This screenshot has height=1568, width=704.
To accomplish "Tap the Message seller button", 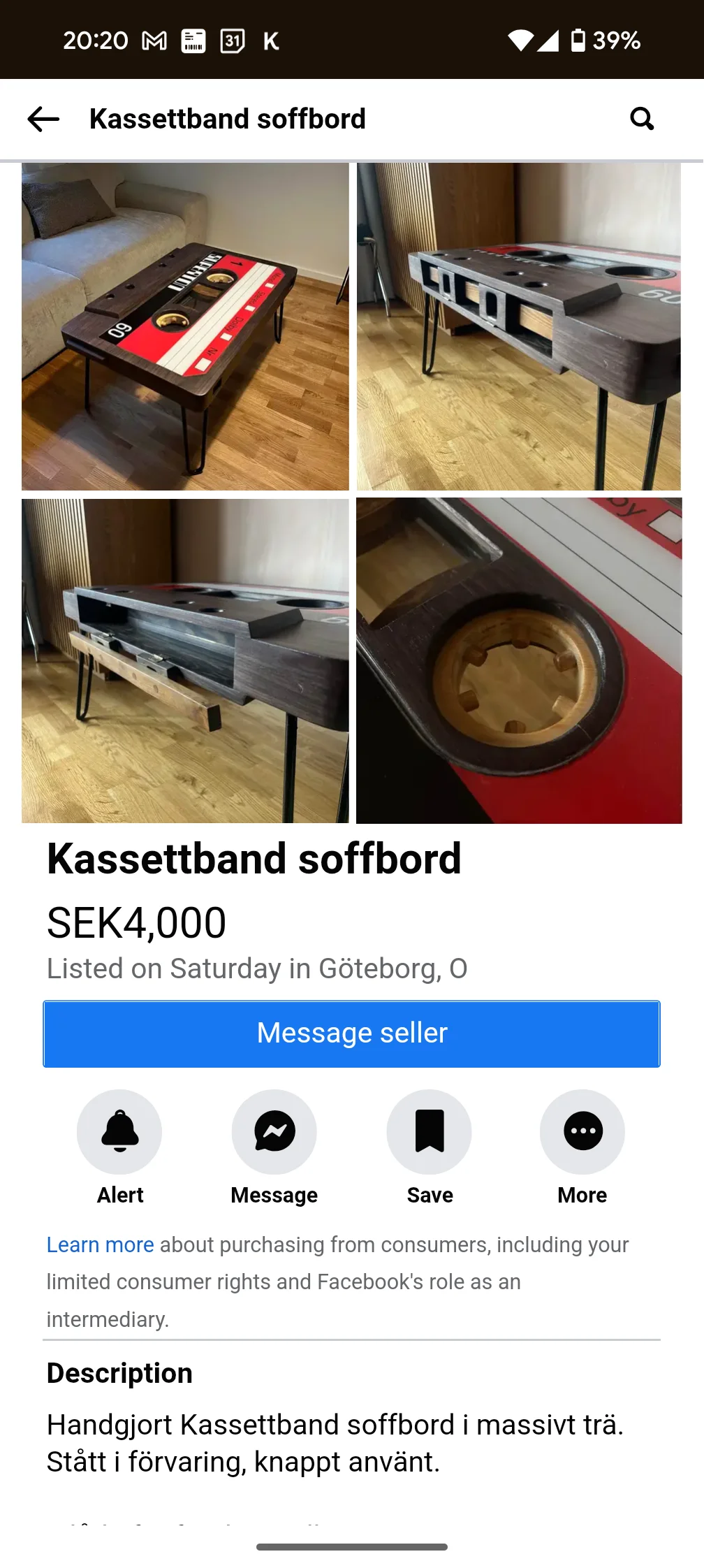I will point(351,1033).
